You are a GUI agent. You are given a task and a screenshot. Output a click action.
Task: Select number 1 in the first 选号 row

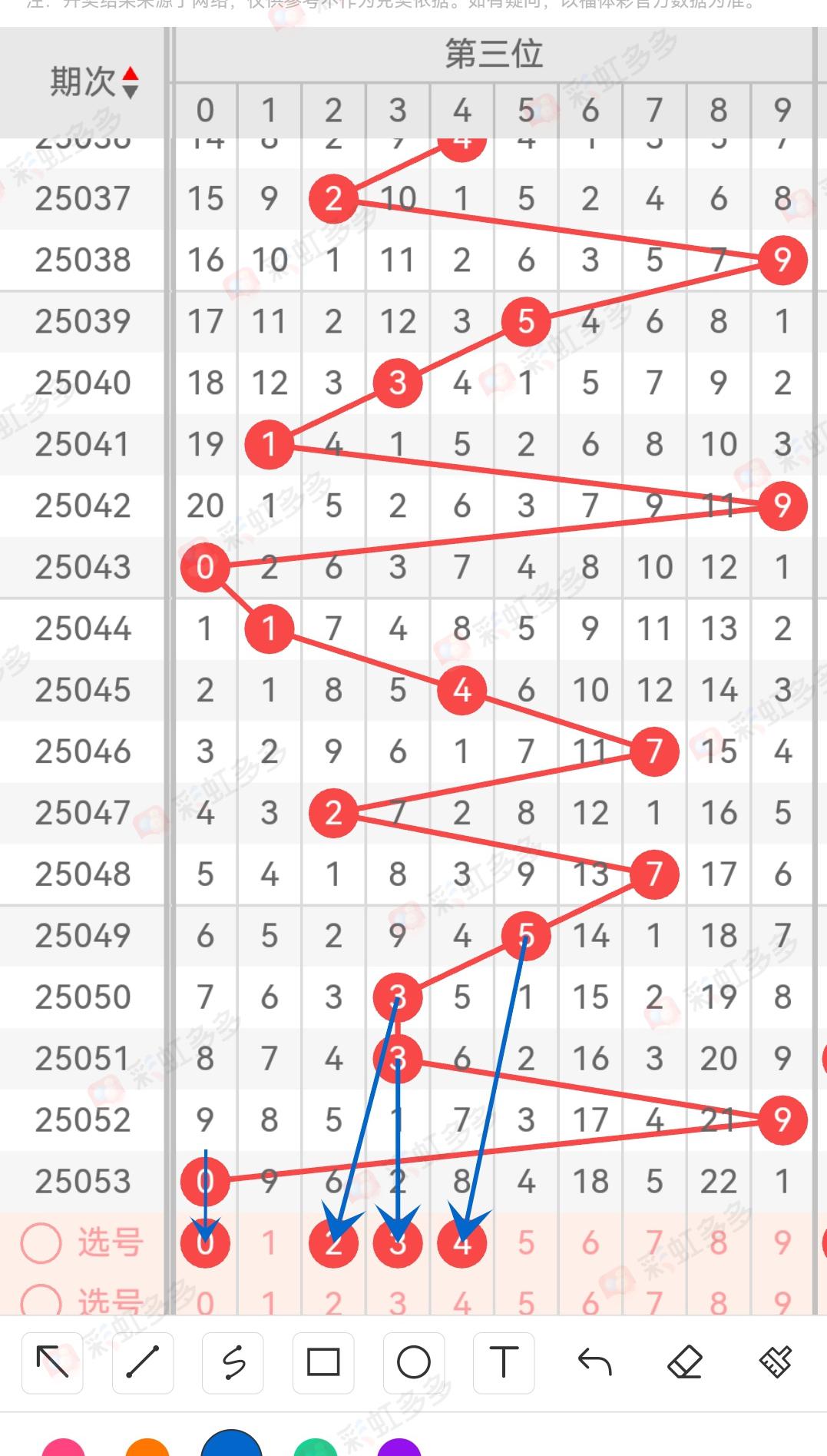[x=269, y=1242]
